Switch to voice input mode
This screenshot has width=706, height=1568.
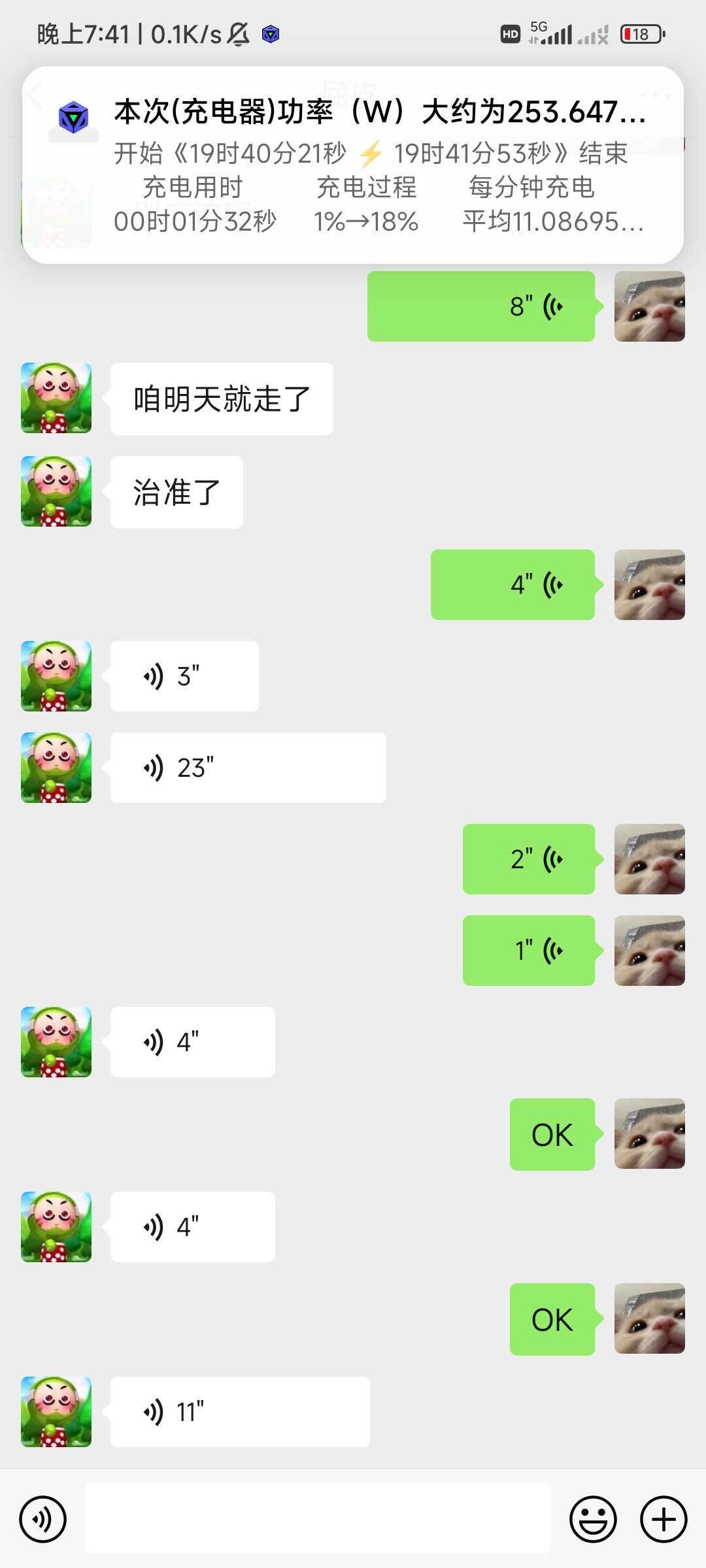pos(43,1519)
